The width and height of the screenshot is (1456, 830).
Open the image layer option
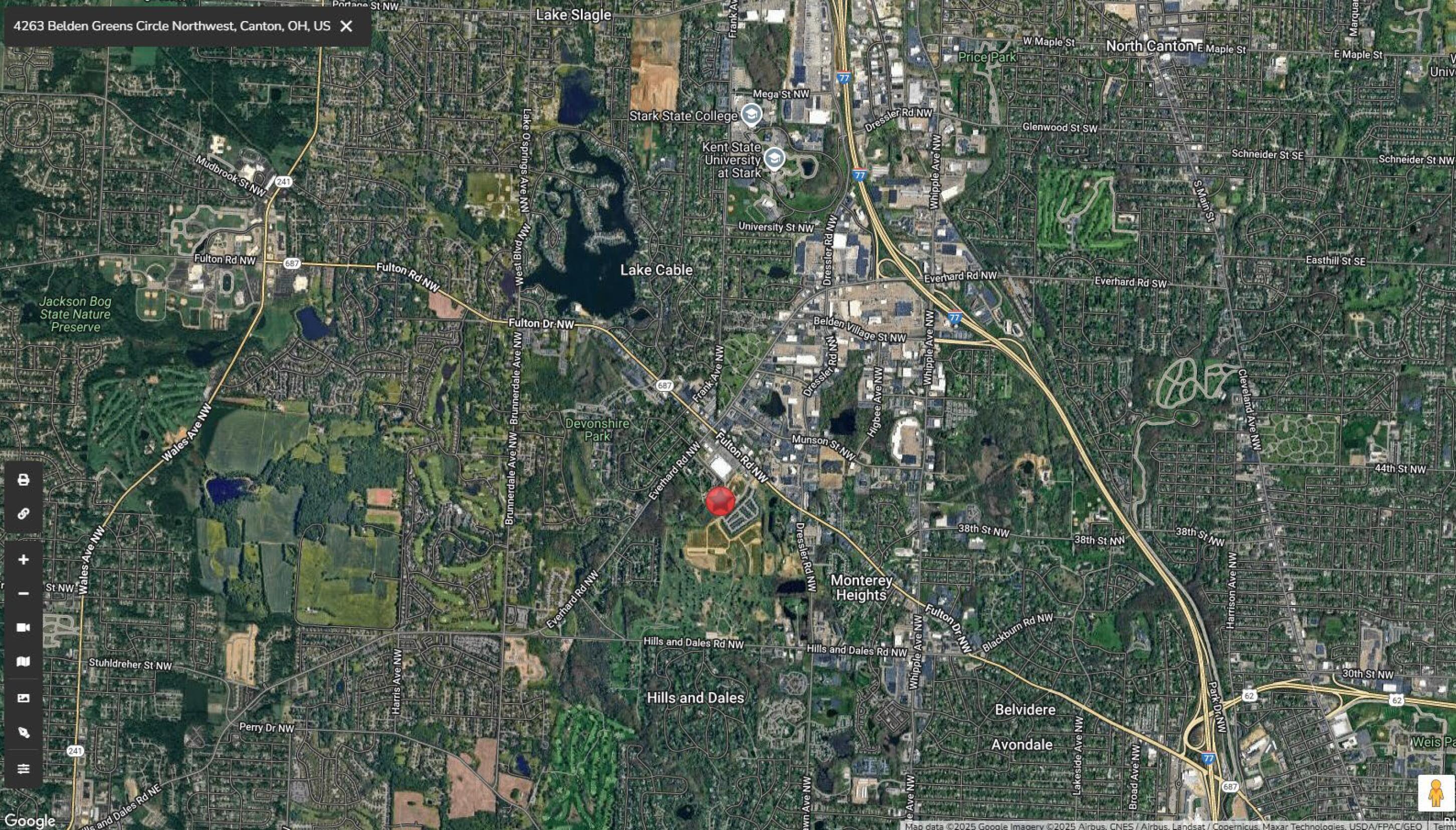[24, 698]
